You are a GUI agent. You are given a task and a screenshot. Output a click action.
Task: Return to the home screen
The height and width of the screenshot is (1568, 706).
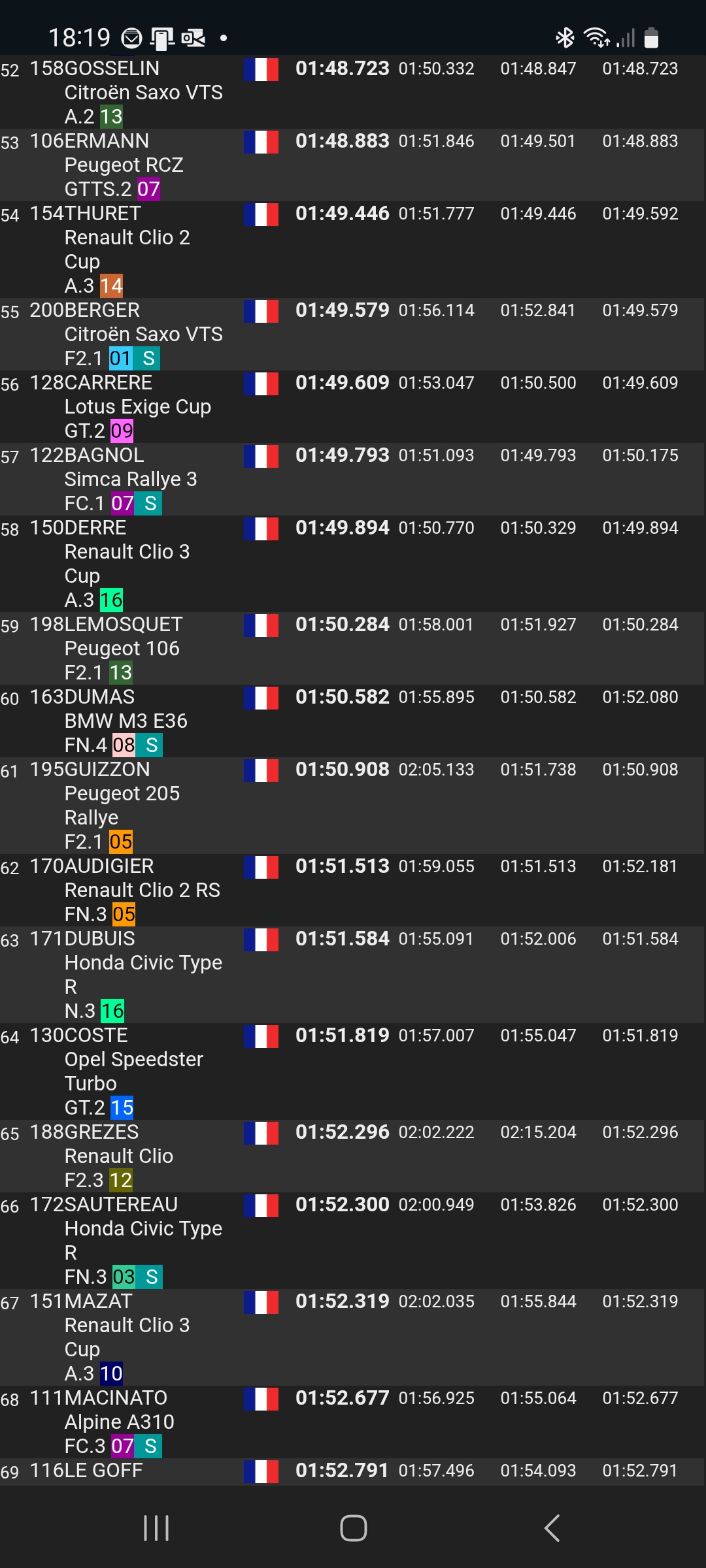point(353,1528)
